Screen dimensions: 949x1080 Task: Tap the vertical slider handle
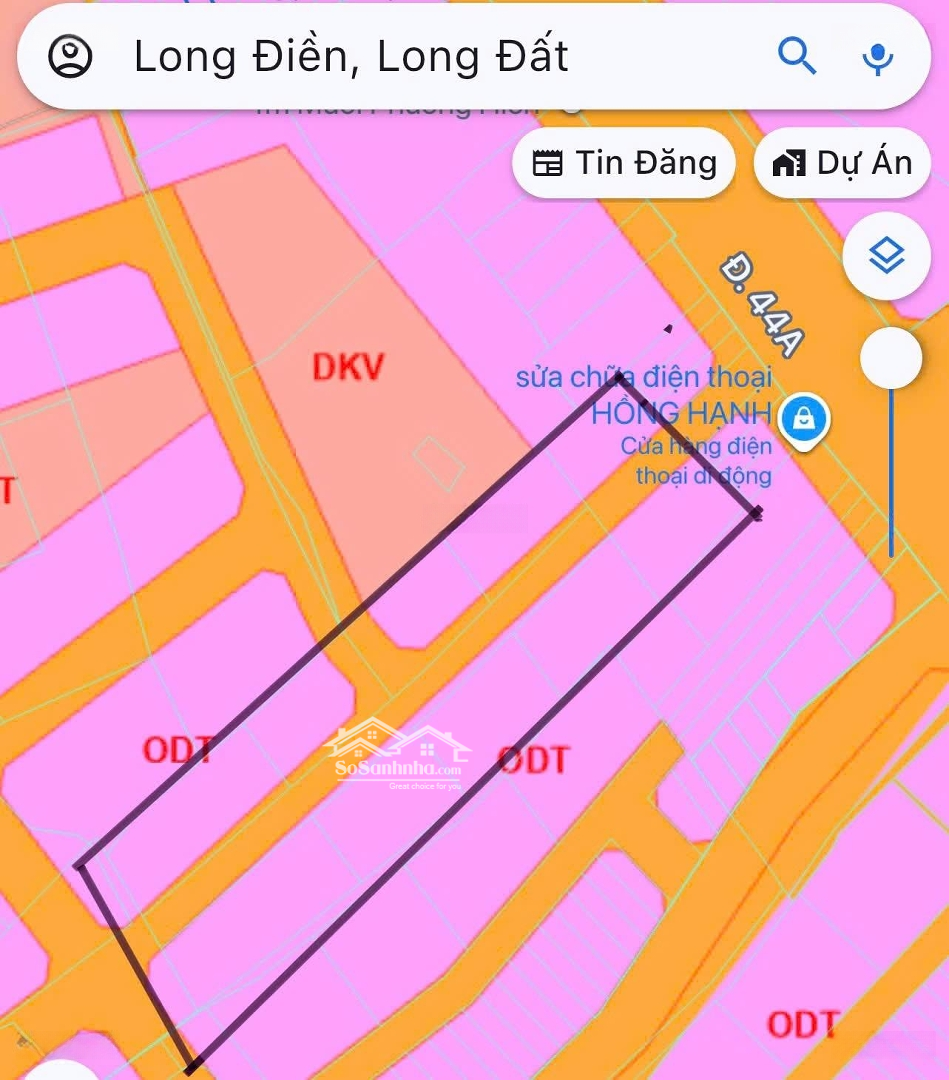pos(891,358)
